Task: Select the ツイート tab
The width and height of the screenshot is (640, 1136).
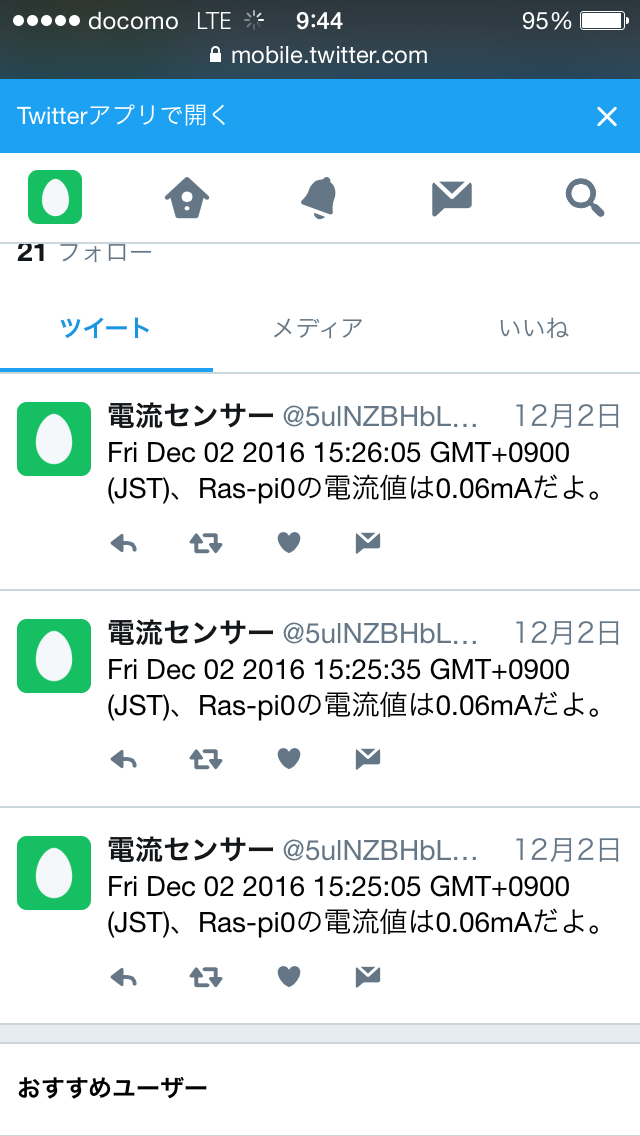Action: click(105, 328)
